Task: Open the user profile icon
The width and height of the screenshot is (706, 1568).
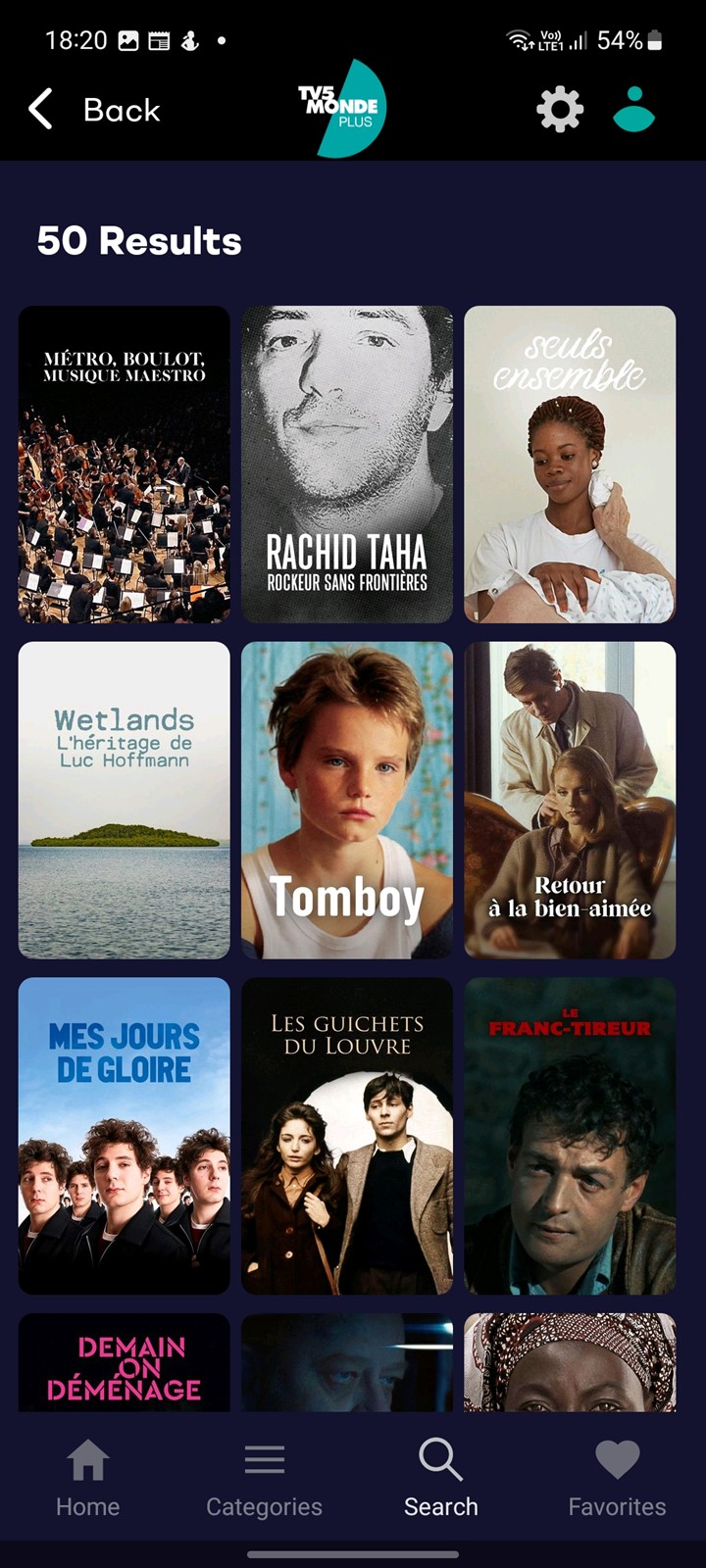Action: coord(633,109)
